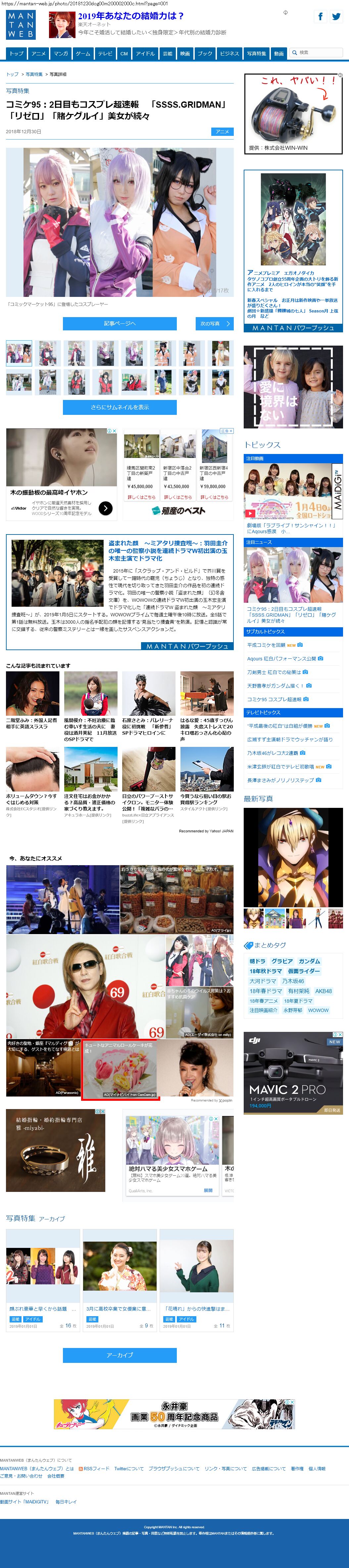The height and width of the screenshot is (1568, 349).
Task: Open the アイドル navigation tab
Action: point(145,54)
